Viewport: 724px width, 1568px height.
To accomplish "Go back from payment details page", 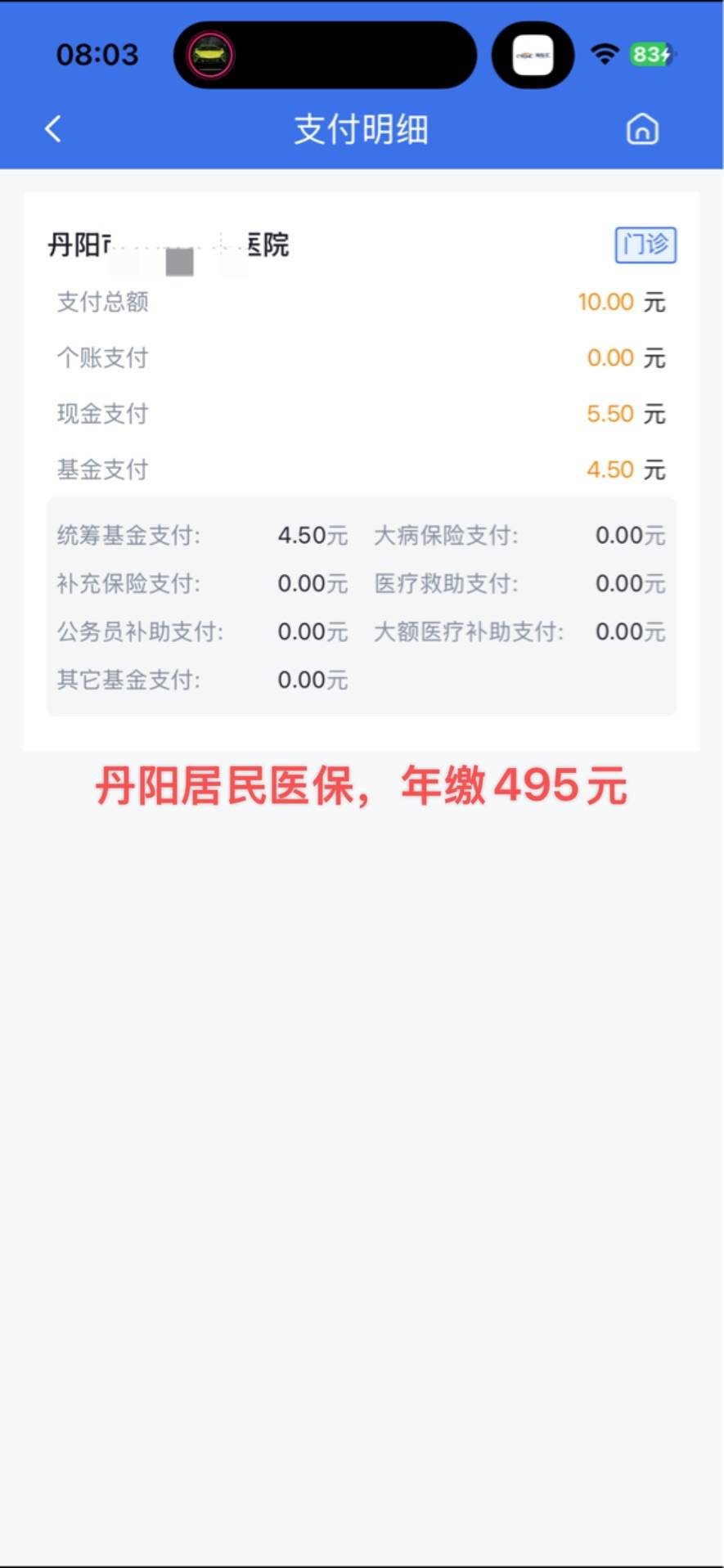I will point(53,129).
